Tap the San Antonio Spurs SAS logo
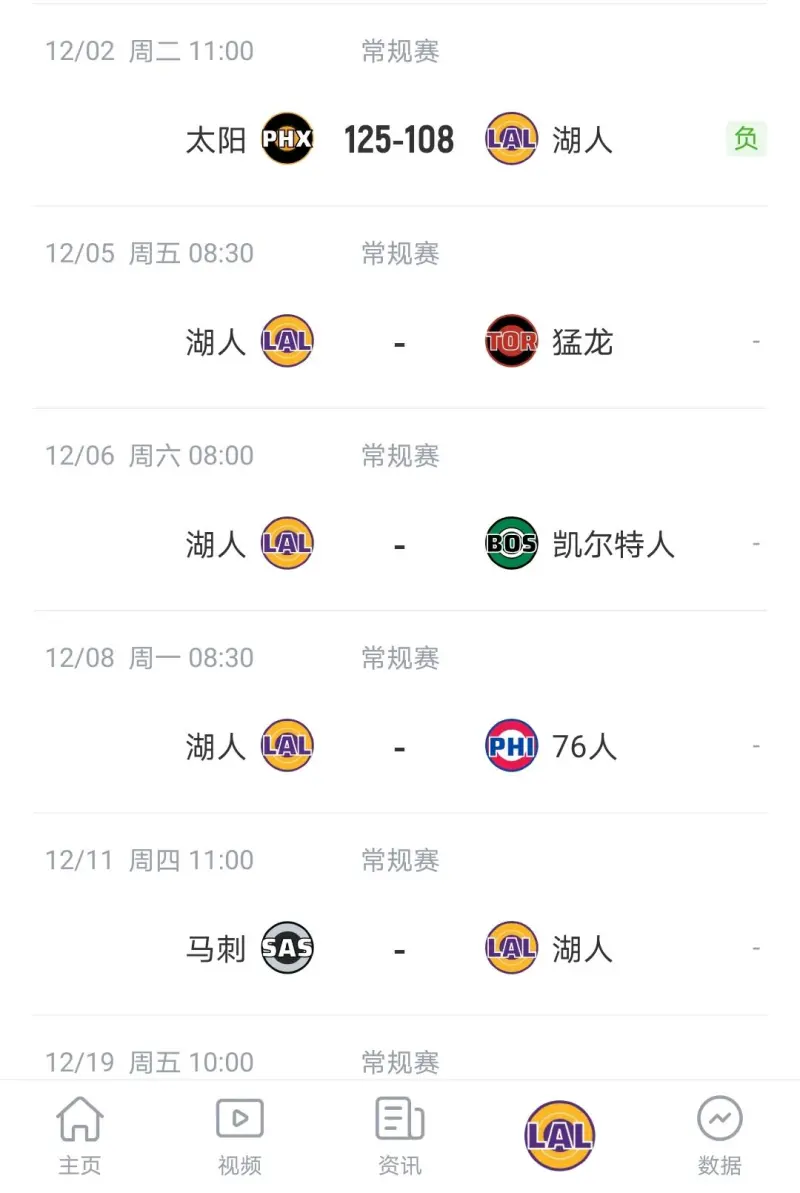The height and width of the screenshot is (1193, 800). click(x=286, y=948)
